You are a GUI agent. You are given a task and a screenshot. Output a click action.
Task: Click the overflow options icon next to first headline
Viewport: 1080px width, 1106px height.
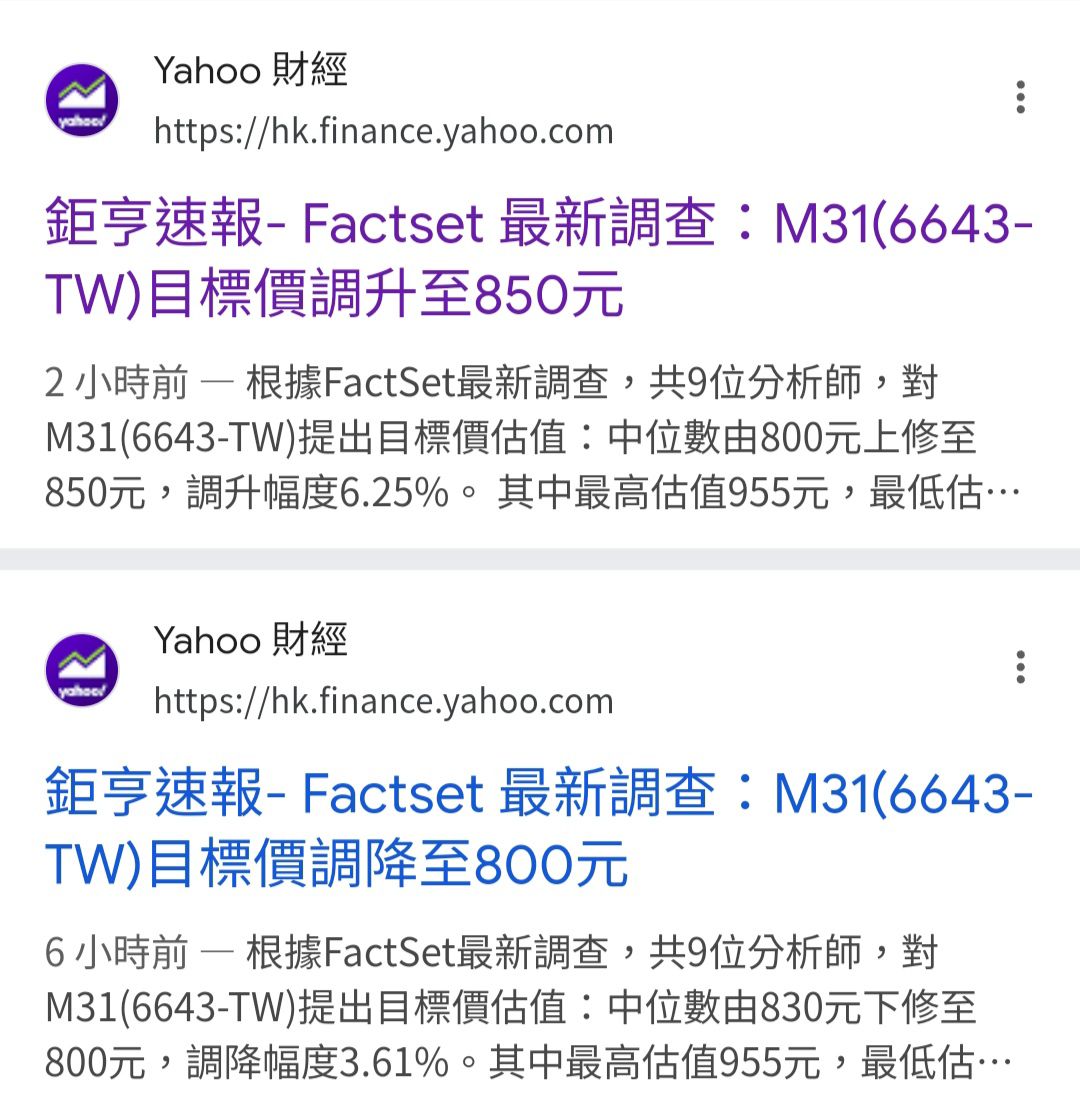(1020, 97)
